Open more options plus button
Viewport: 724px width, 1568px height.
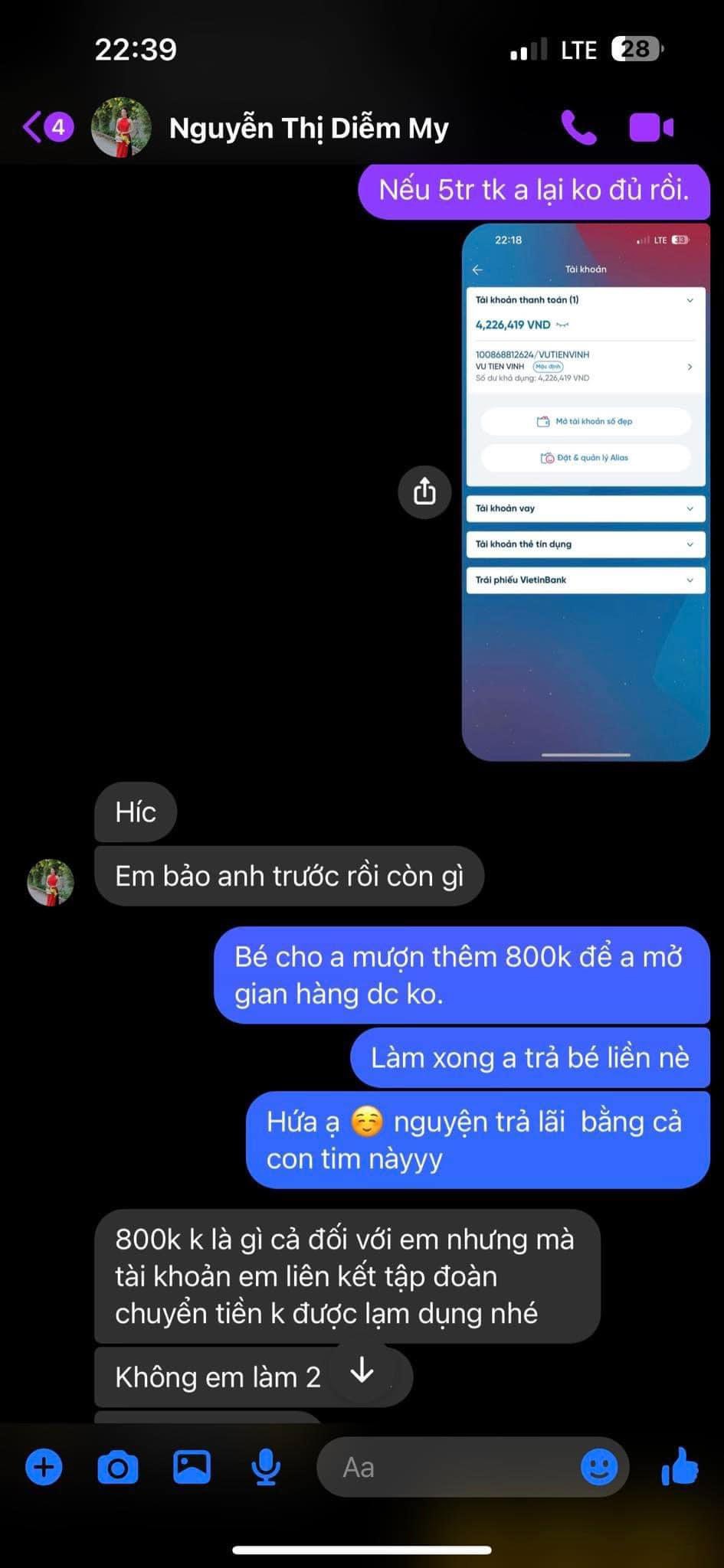tap(44, 1468)
